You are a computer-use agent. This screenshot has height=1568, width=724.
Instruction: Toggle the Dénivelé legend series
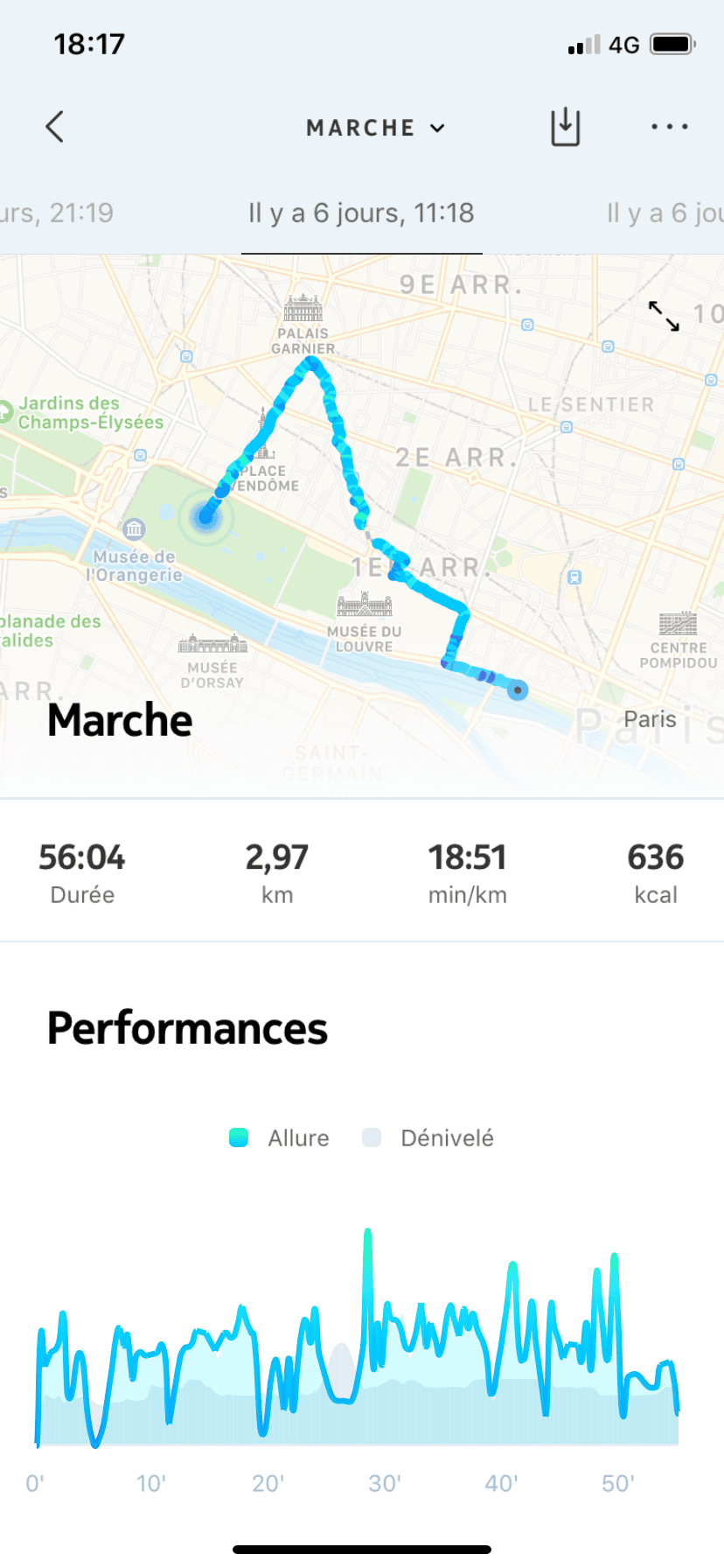pos(428,1137)
